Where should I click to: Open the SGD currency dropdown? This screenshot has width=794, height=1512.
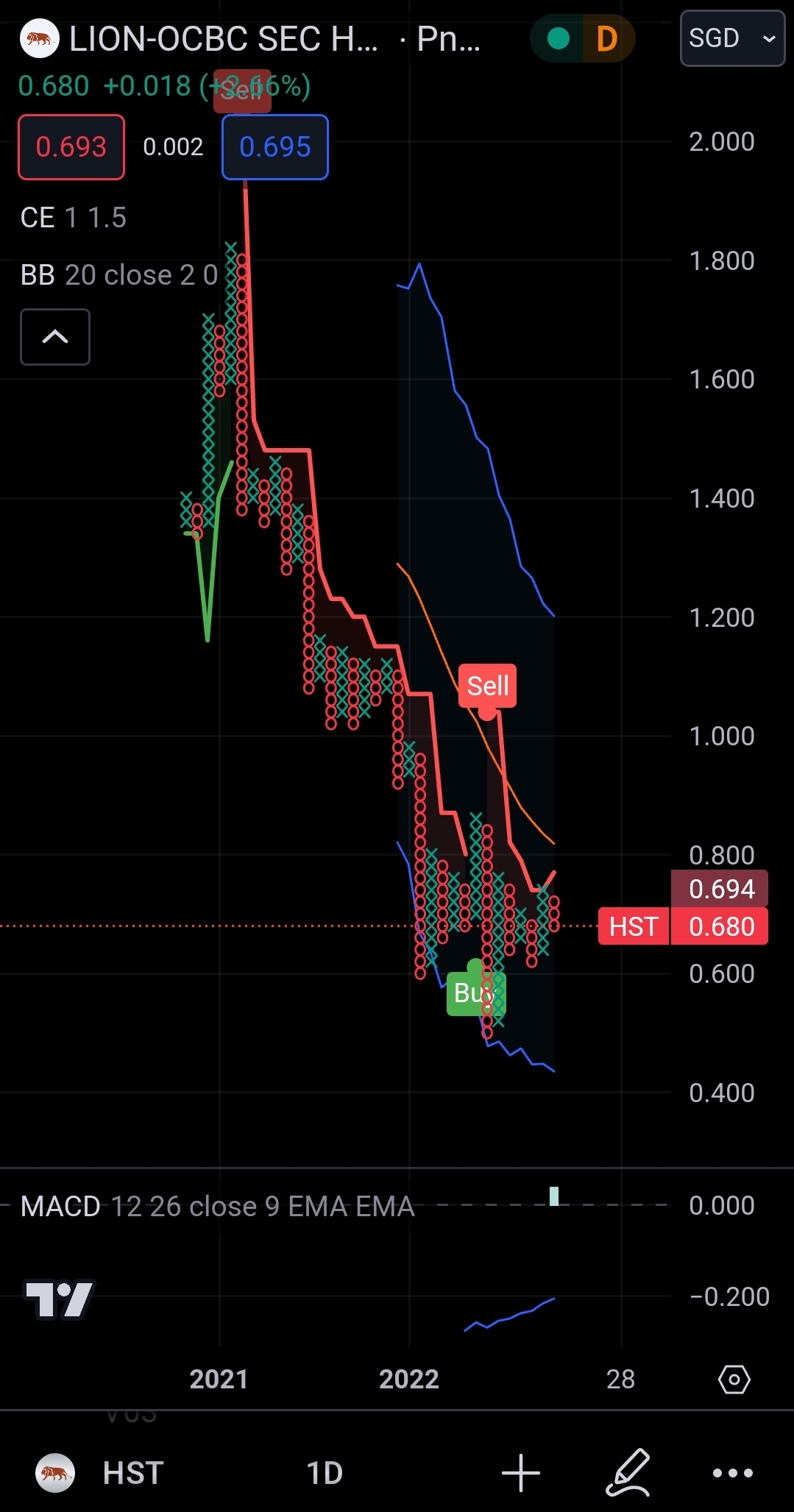coord(731,38)
